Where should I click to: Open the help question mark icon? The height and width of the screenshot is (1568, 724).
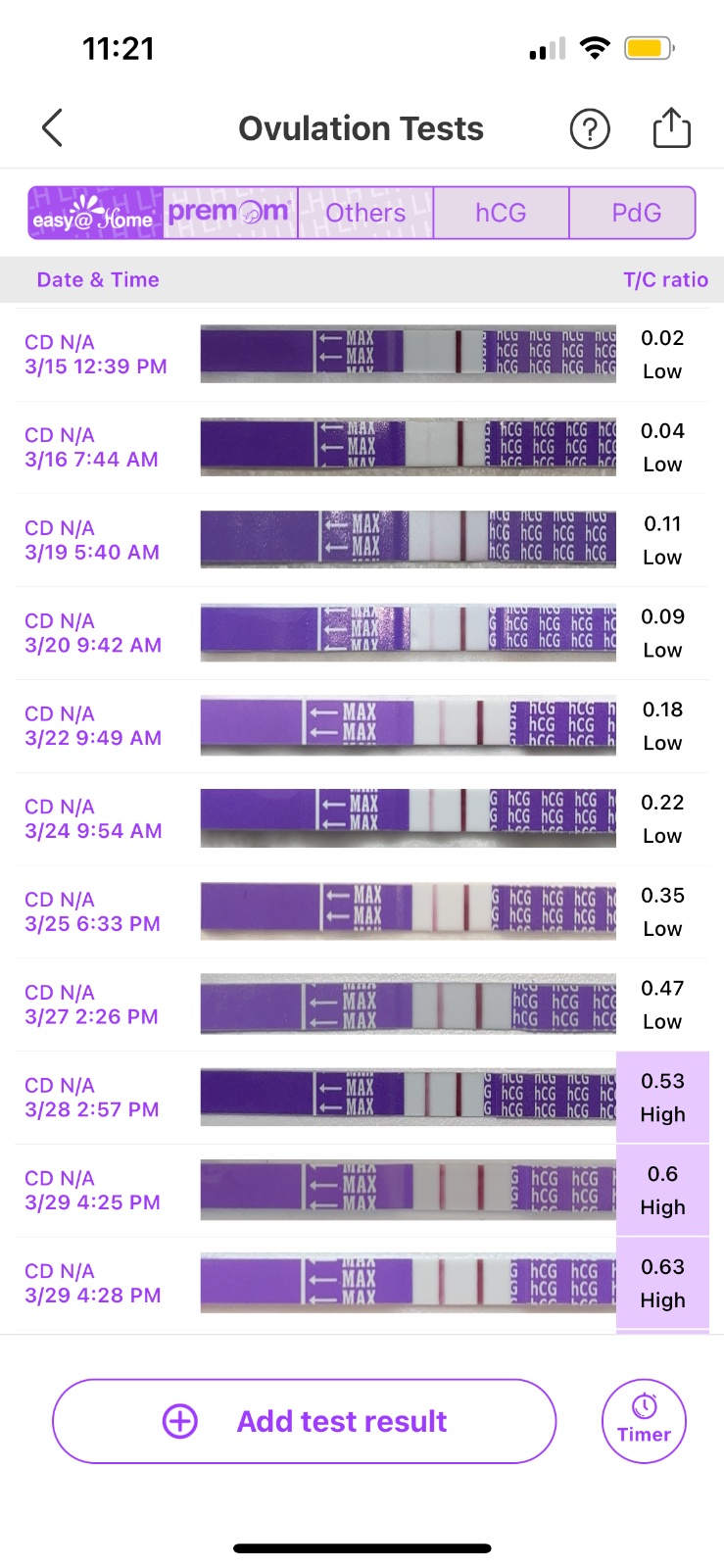coord(590,129)
